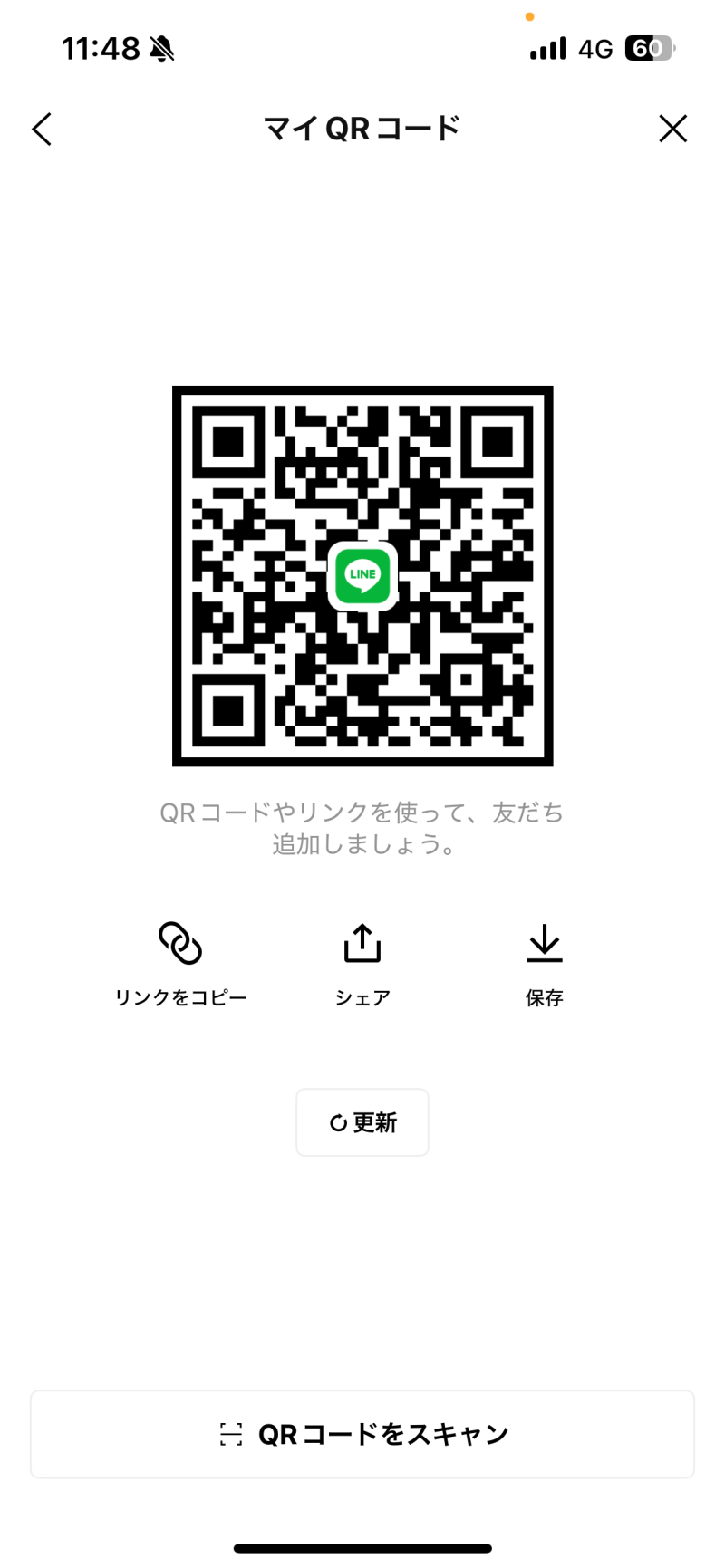Close the マイQRコード screen with the X
This screenshot has height=1568, width=725.
[x=673, y=129]
